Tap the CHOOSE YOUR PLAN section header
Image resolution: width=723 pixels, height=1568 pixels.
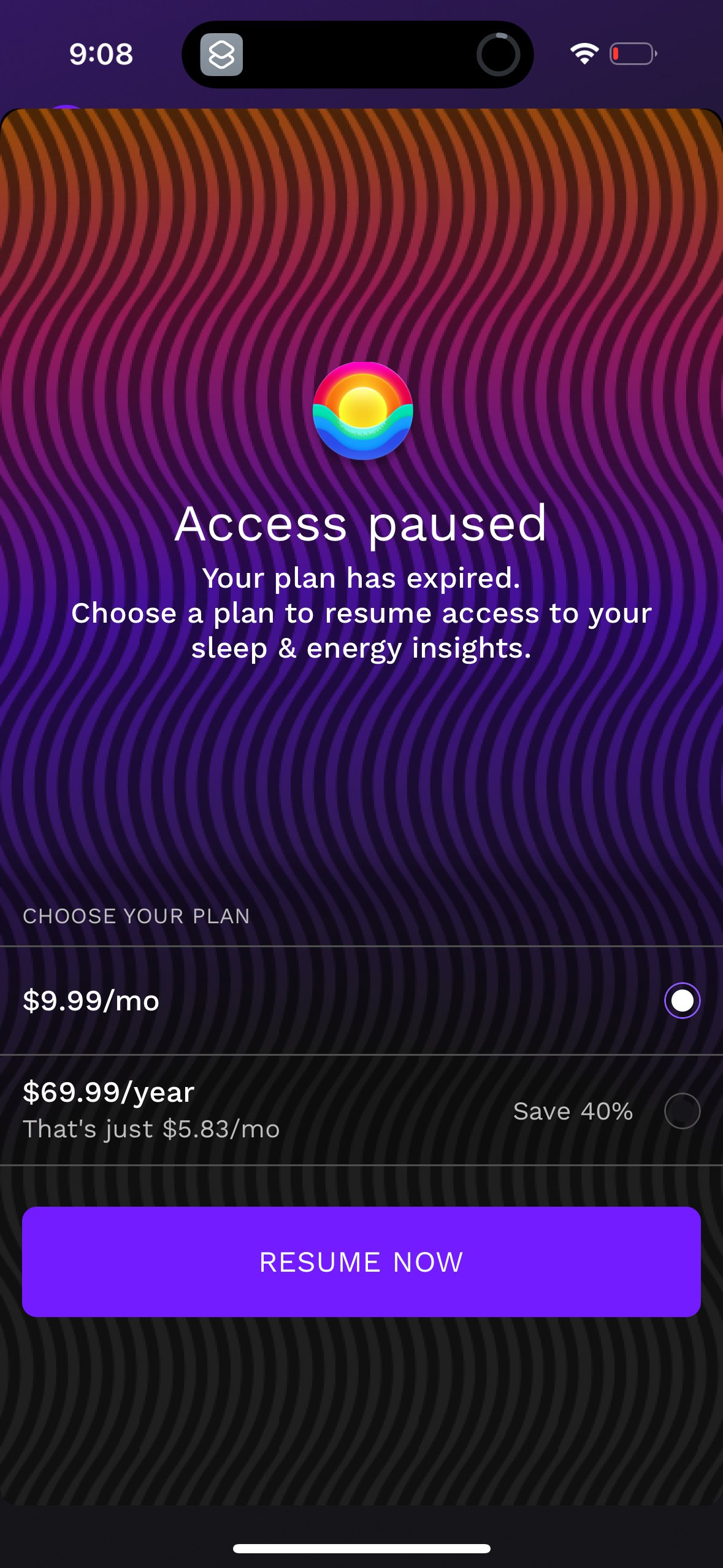pos(136,916)
